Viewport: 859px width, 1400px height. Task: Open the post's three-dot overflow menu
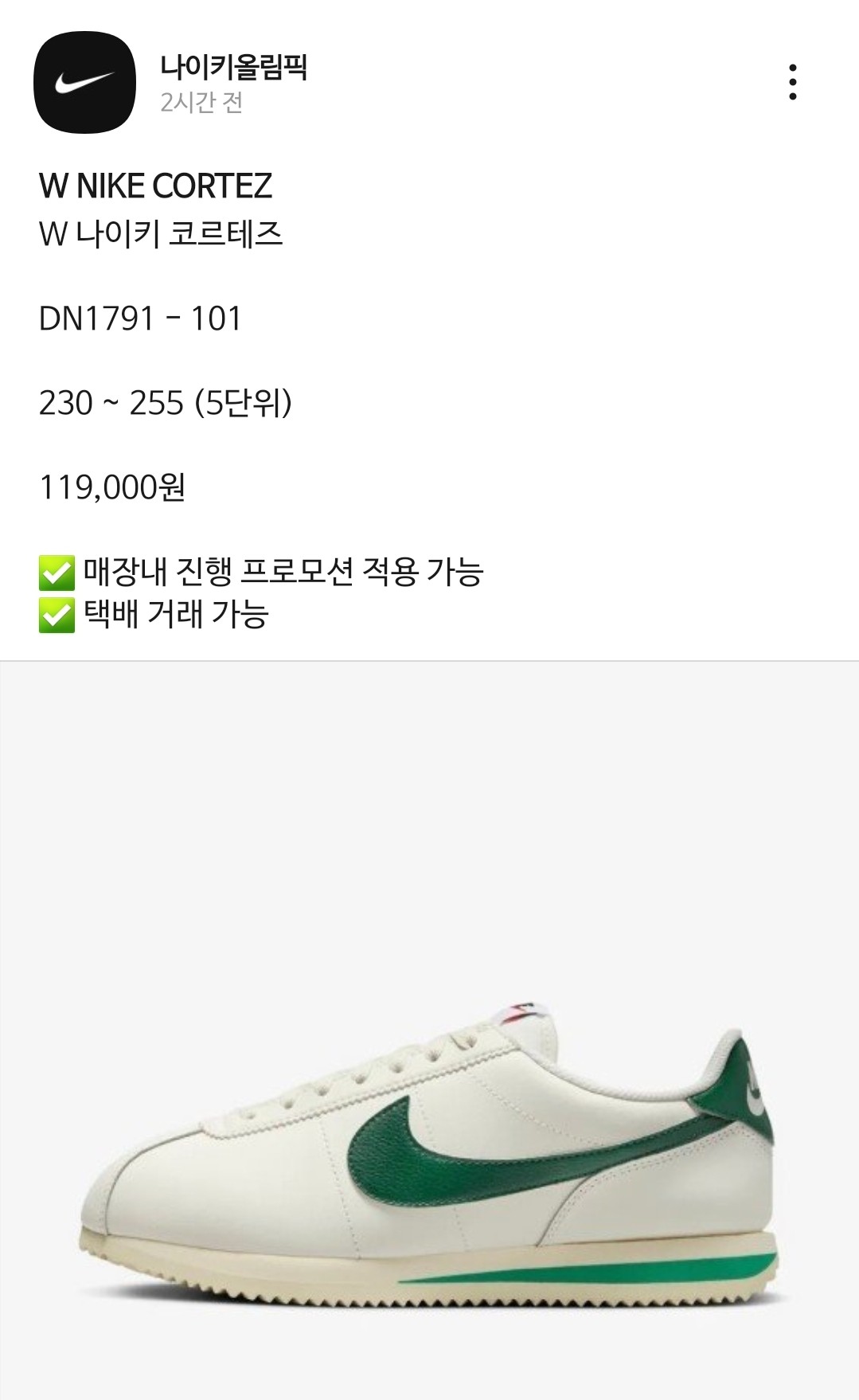click(792, 82)
